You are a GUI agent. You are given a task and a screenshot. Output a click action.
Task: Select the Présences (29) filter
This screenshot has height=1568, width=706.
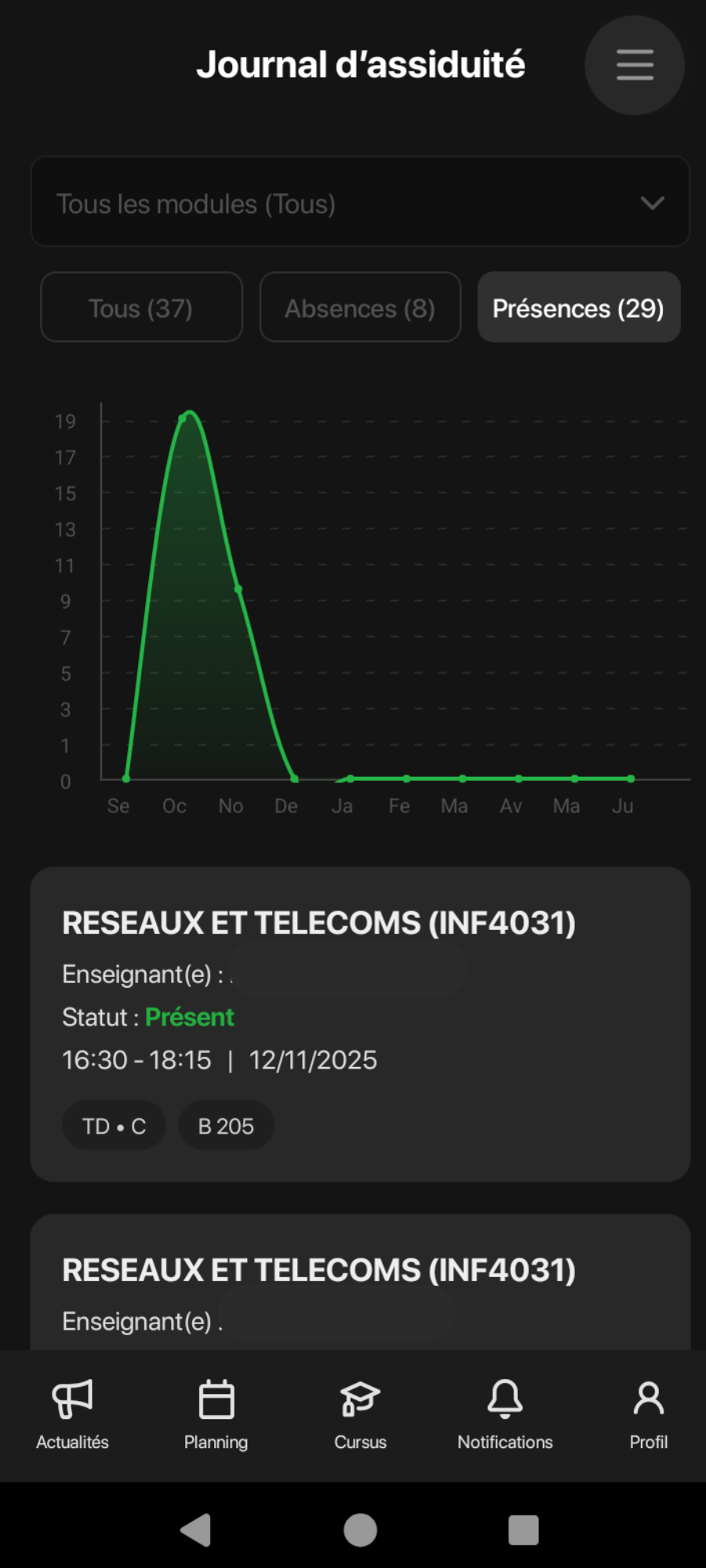pos(578,307)
